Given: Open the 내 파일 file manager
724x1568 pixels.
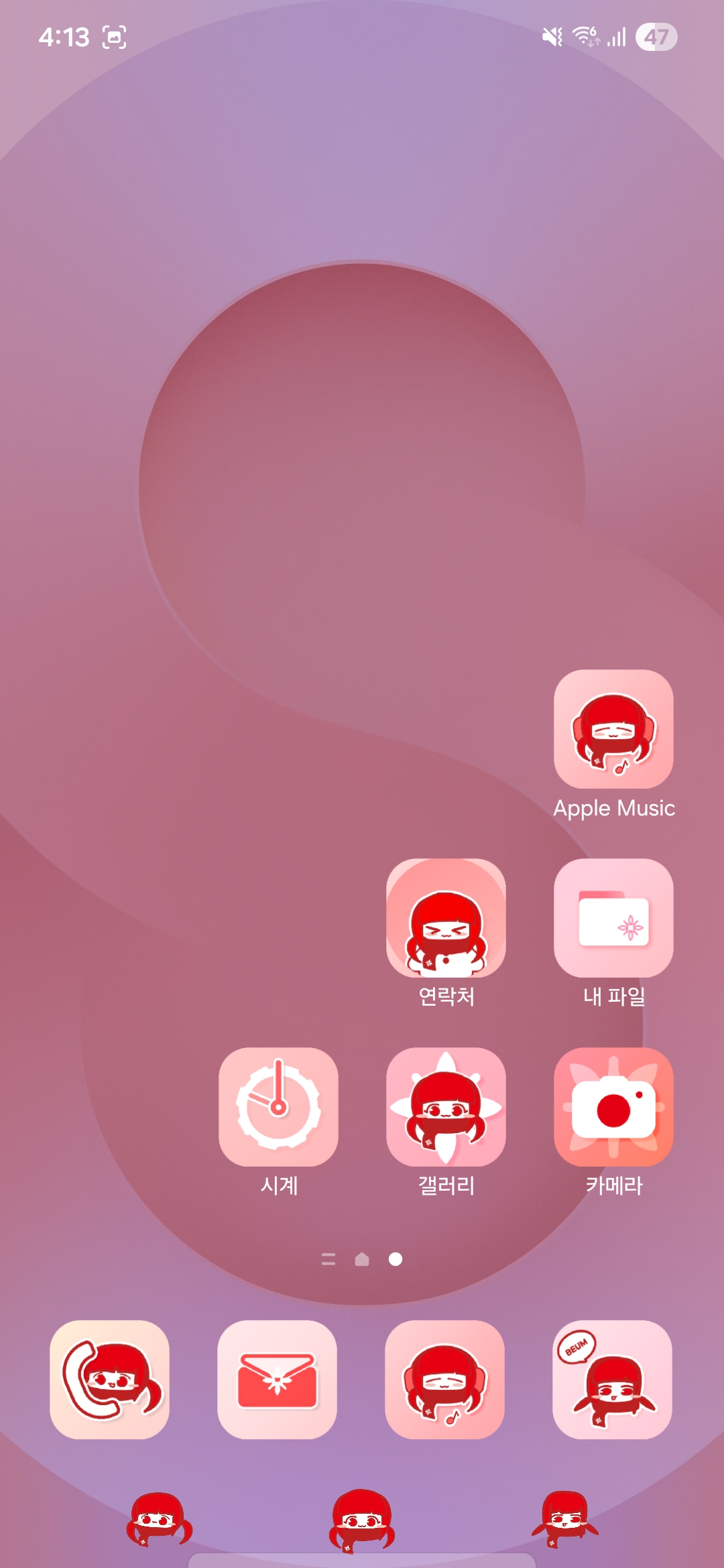Looking at the screenshot, I should 613,918.
